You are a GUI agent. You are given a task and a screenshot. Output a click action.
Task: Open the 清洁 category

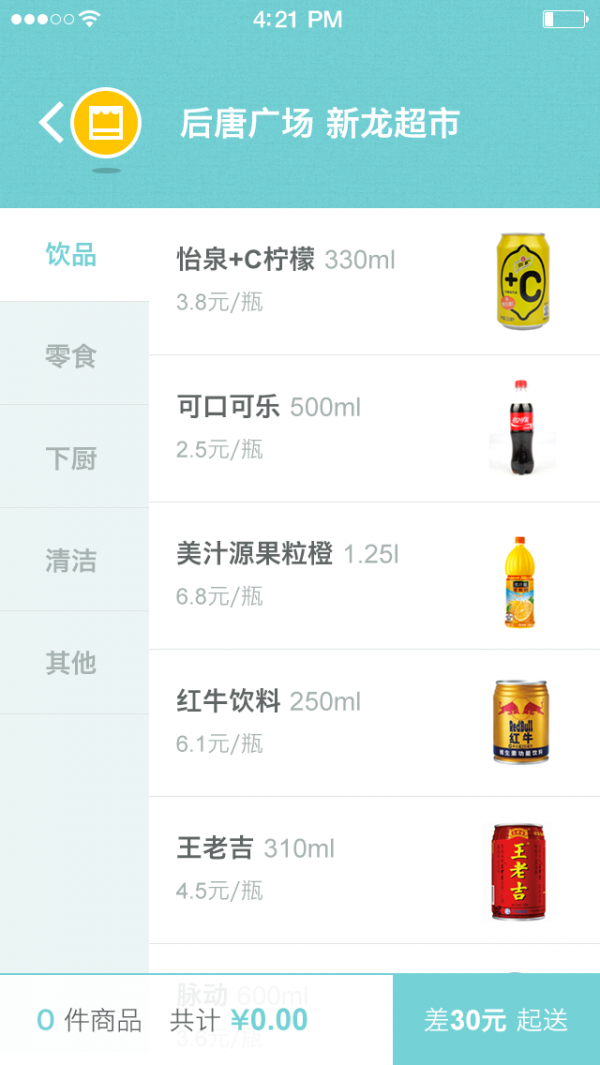click(x=72, y=560)
